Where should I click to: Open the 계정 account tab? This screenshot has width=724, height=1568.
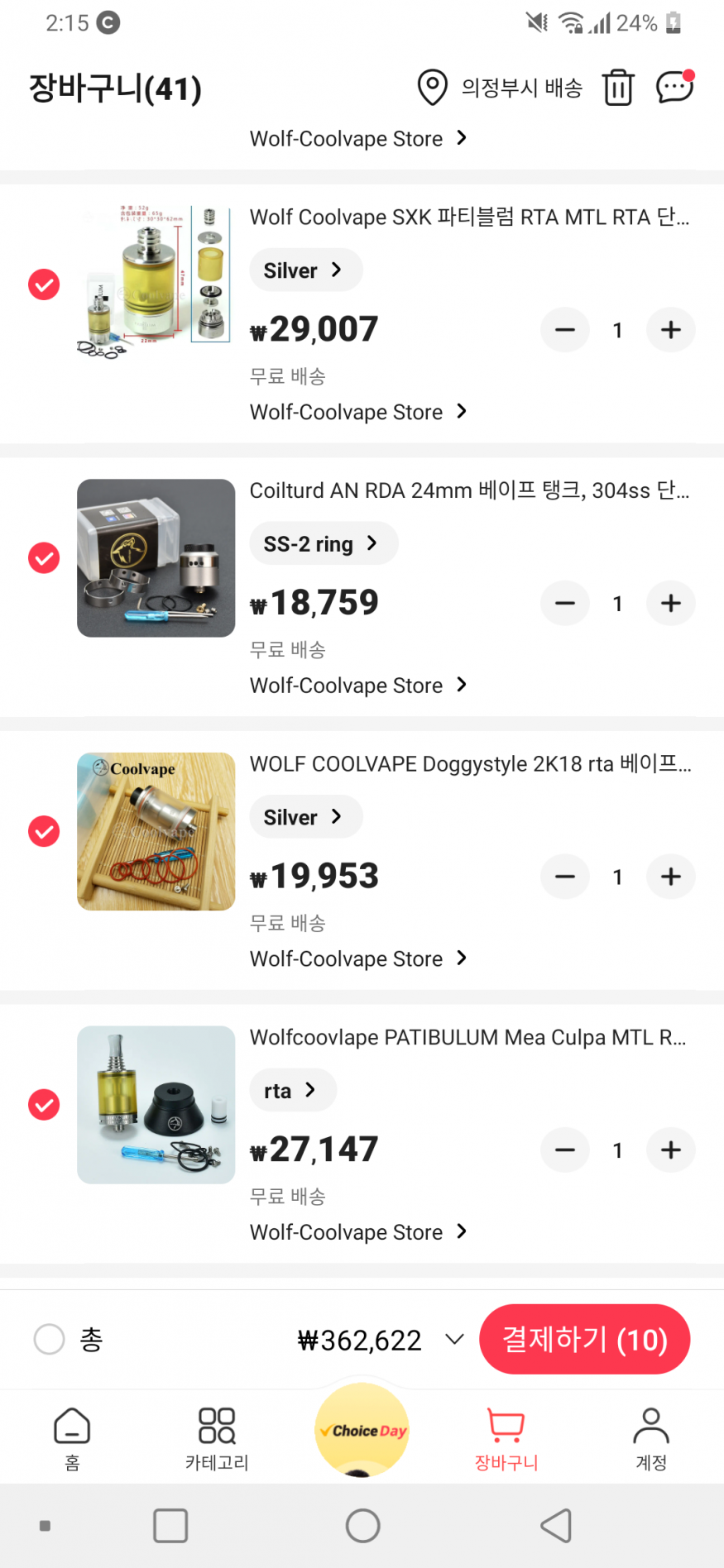tap(651, 1439)
